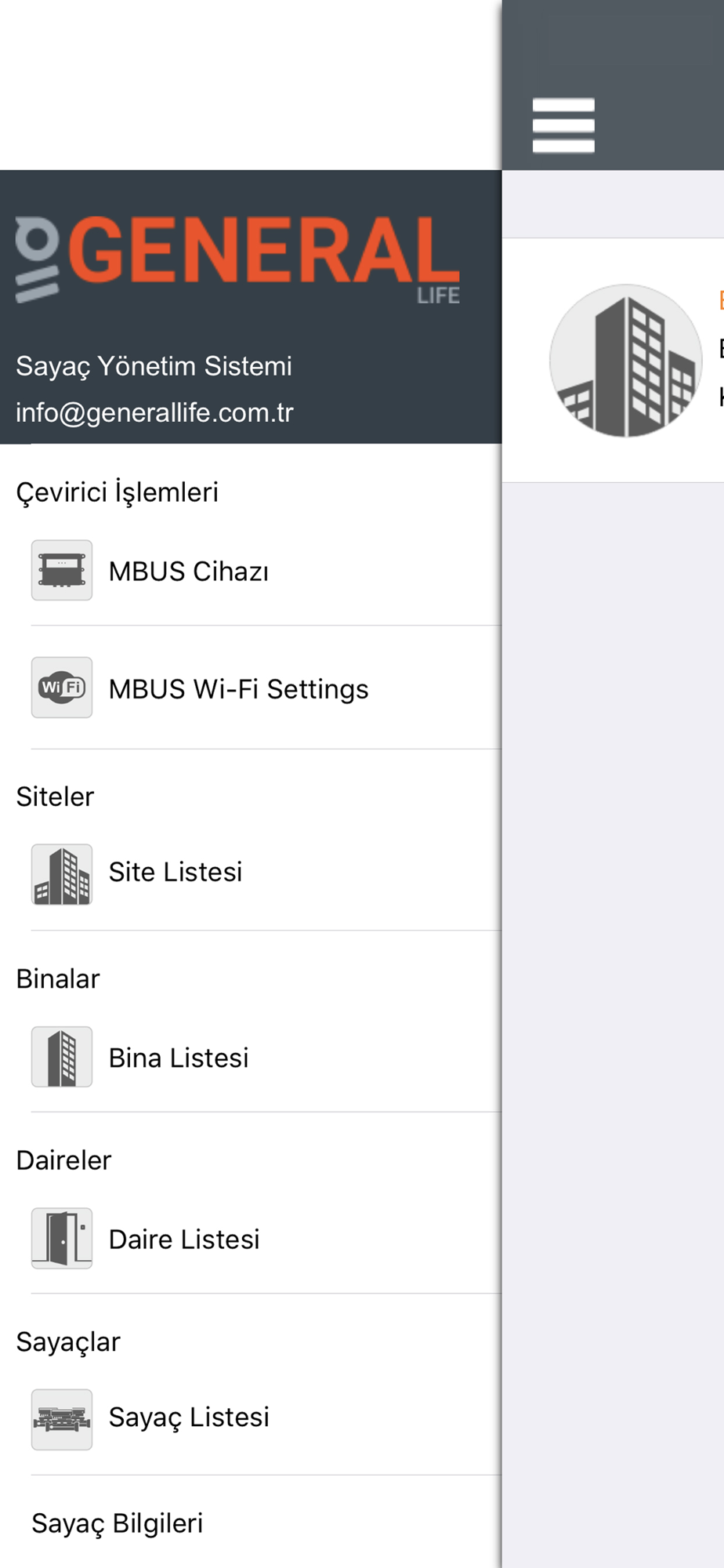Select Daire Listesi

(x=251, y=1239)
